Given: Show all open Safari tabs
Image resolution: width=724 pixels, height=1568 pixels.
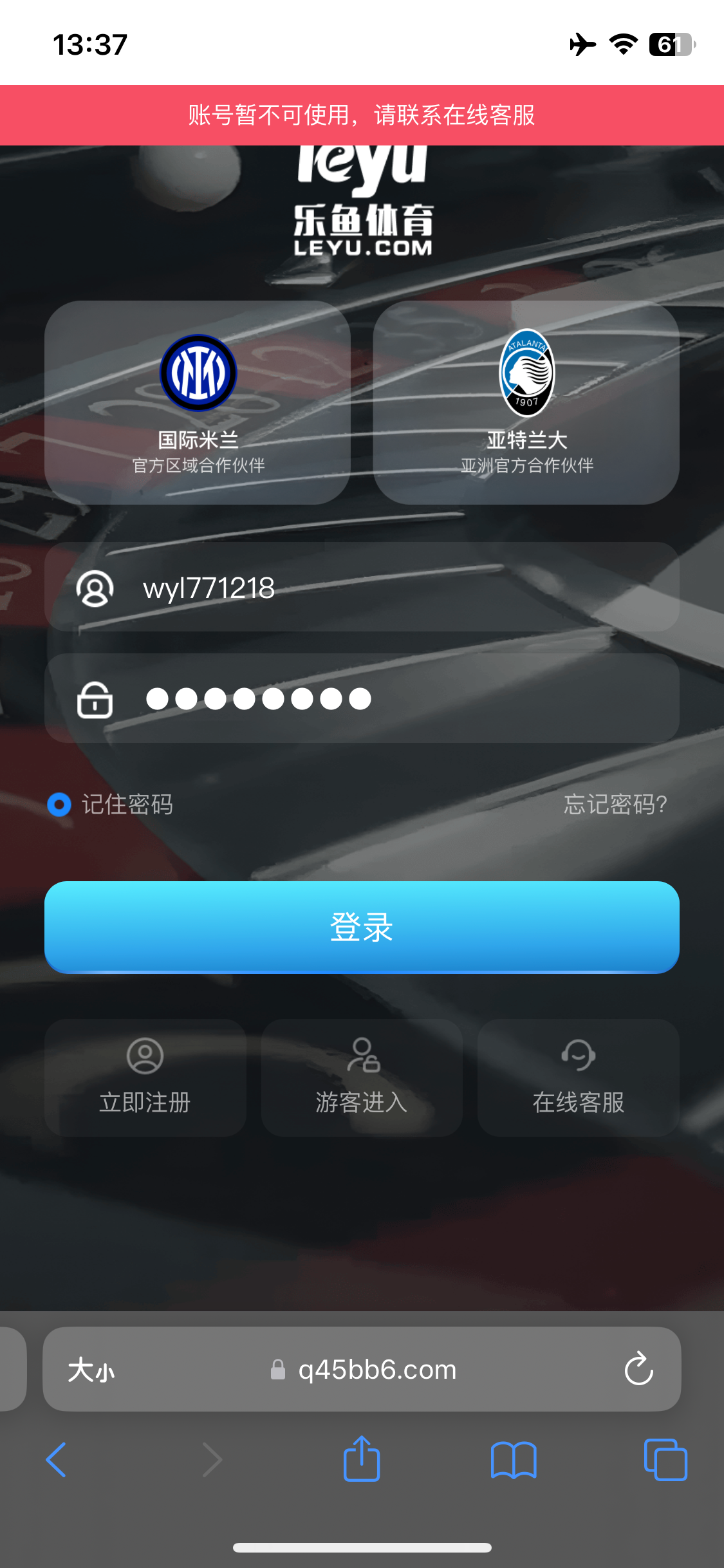Looking at the screenshot, I should pyautogui.click(x=665, y=1459).
